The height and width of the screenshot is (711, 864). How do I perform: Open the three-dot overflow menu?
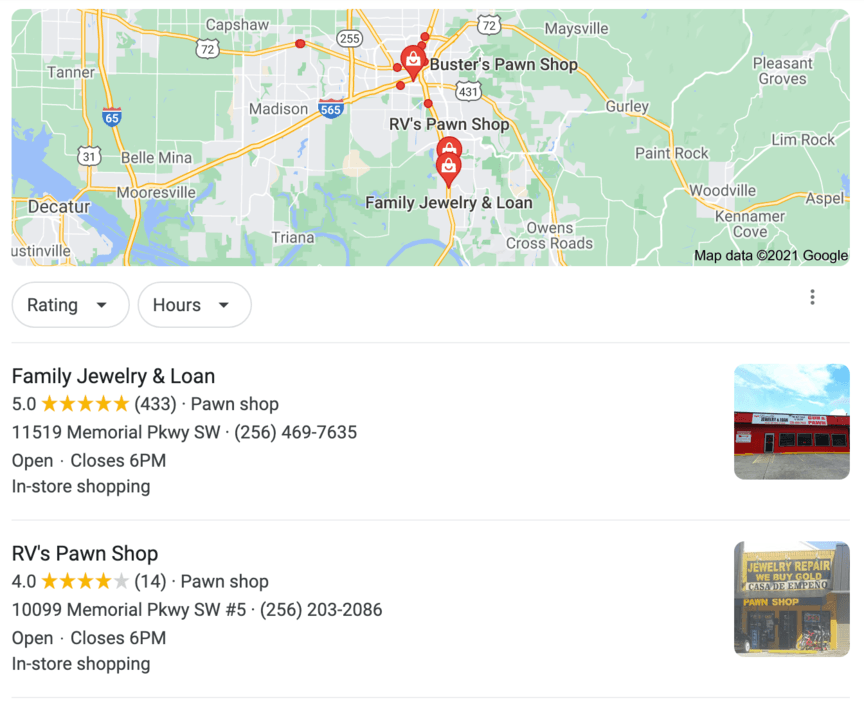pos(812,297)
